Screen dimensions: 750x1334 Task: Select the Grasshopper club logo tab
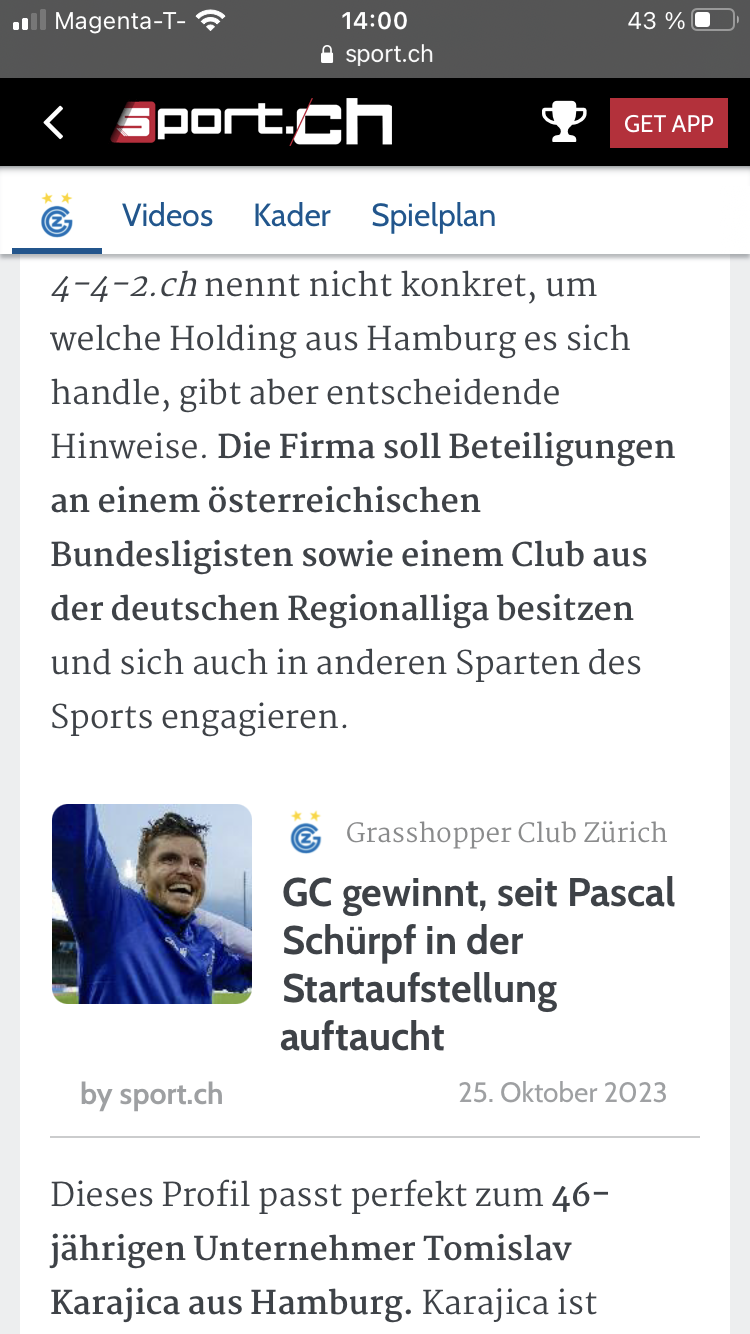coord(57,215)
